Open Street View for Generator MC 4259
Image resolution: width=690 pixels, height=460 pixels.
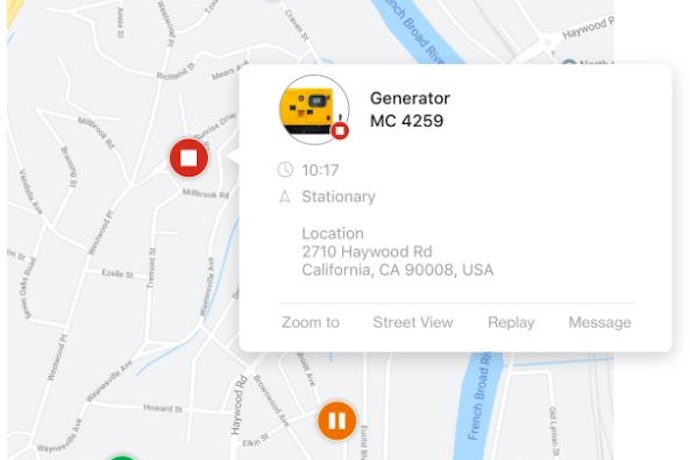click(x=412, y=322)
